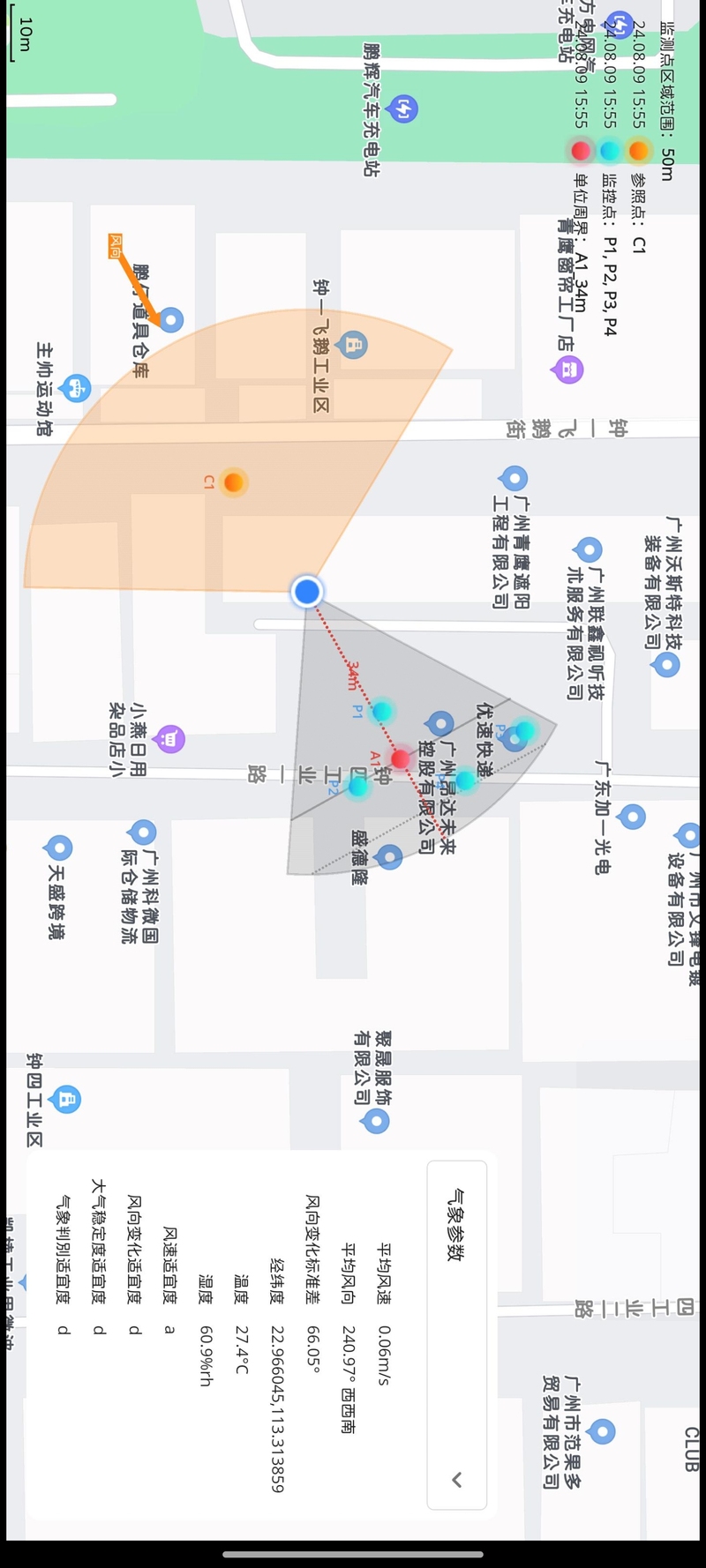The image size is (706, 1568).
Task: Tap the 天盛跨境 location pin
Action: (58, 847)
